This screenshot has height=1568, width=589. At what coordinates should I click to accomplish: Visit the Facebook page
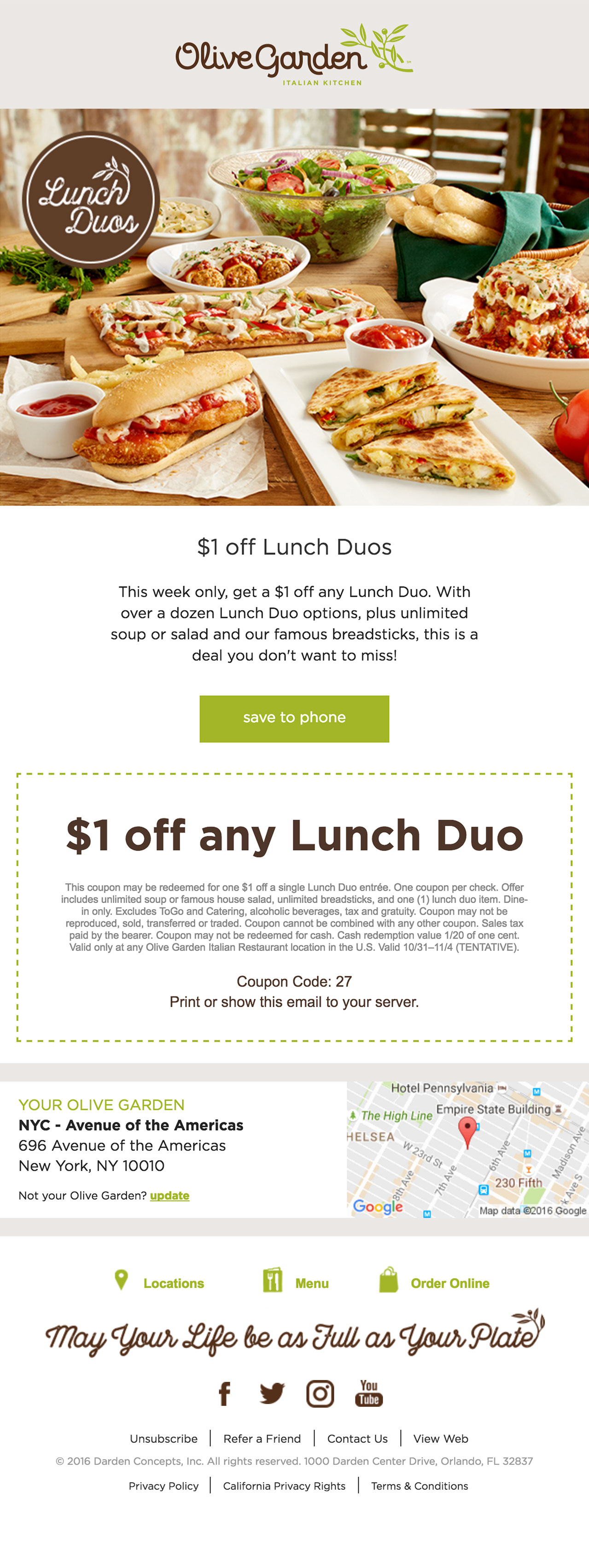(x=225, y=1393)
